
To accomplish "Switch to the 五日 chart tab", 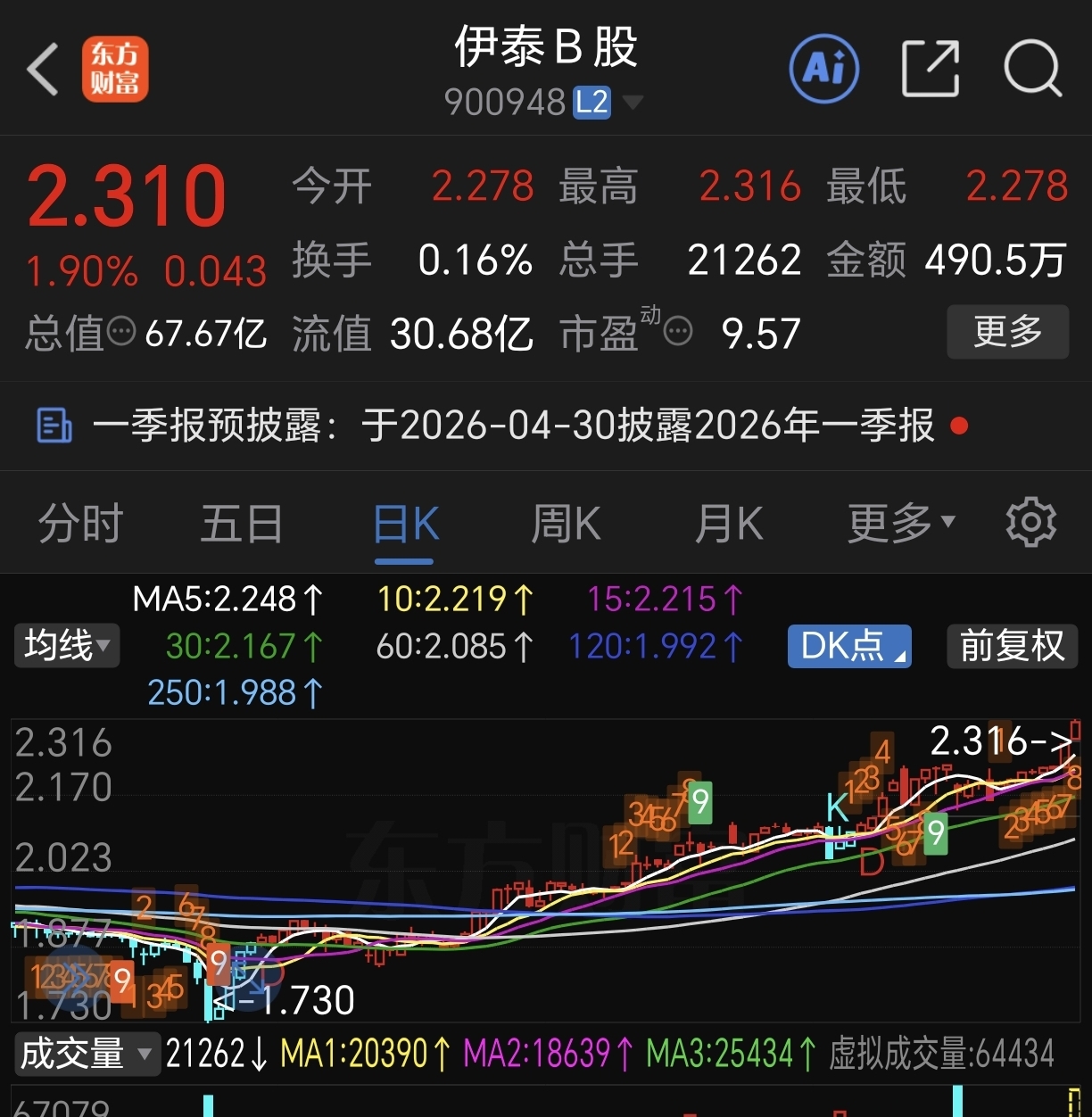I will (242, 523).
